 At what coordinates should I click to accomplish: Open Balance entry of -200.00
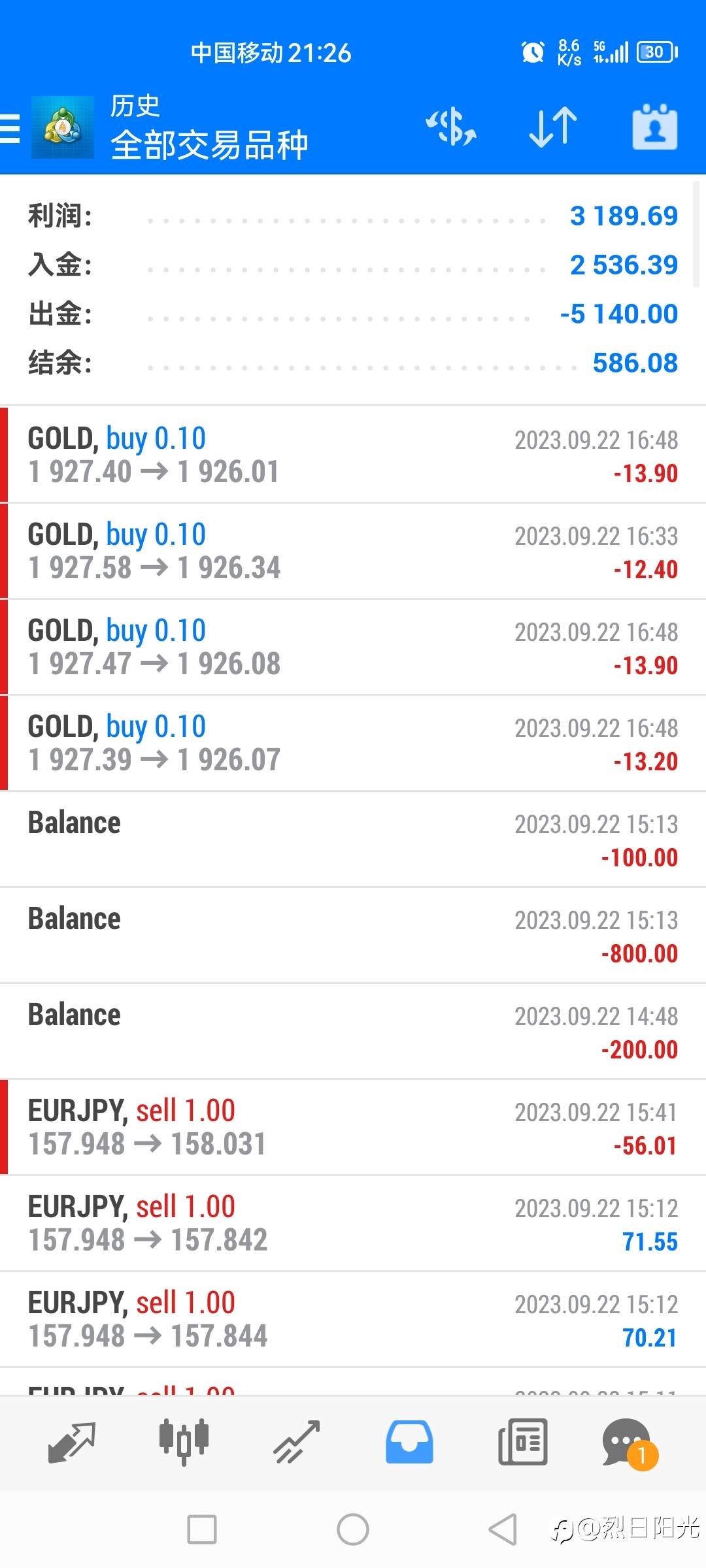click(x=353, y=1031)
